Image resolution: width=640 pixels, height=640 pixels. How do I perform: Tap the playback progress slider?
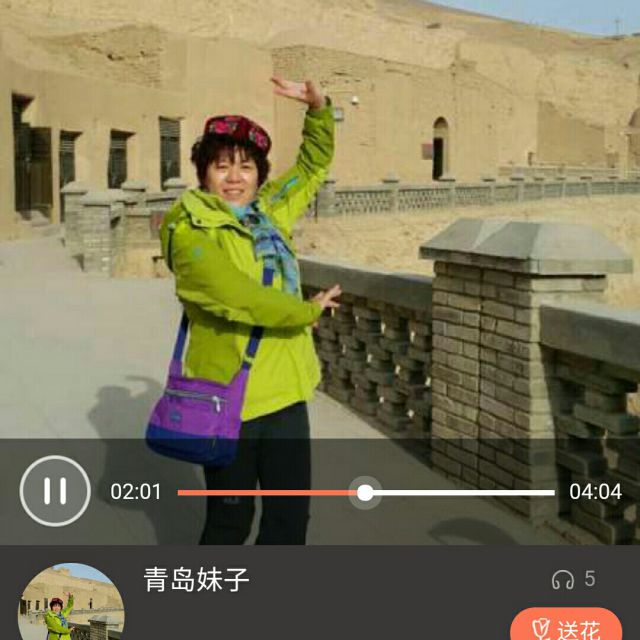tap(366, 492)
